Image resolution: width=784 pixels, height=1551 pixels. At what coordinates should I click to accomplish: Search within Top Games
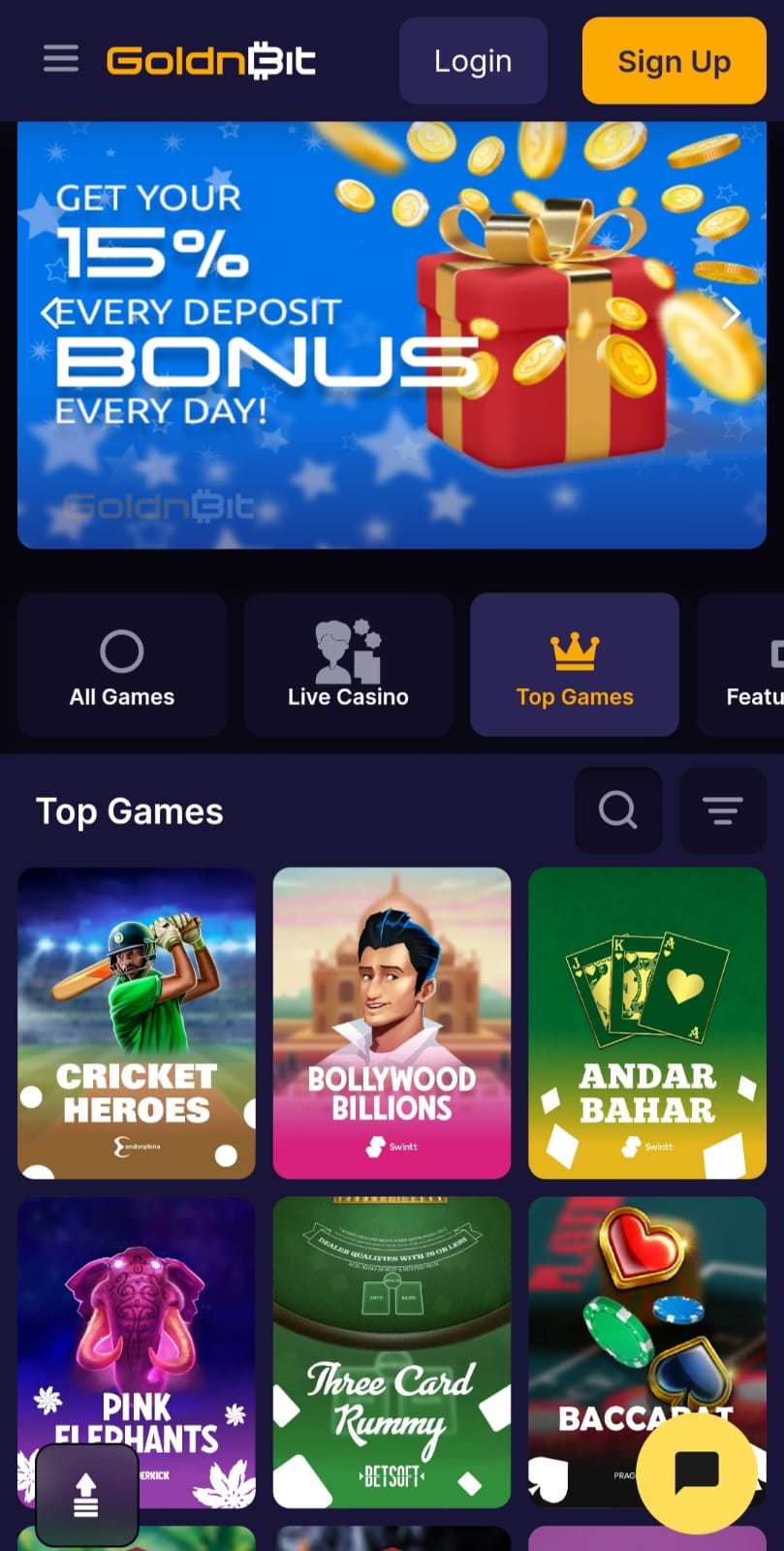click(617, 809)
